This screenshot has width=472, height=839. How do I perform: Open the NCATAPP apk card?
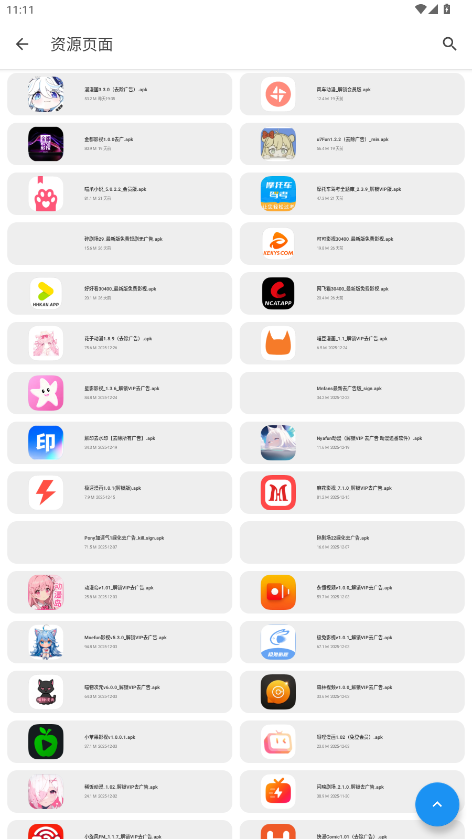(352, 293)
